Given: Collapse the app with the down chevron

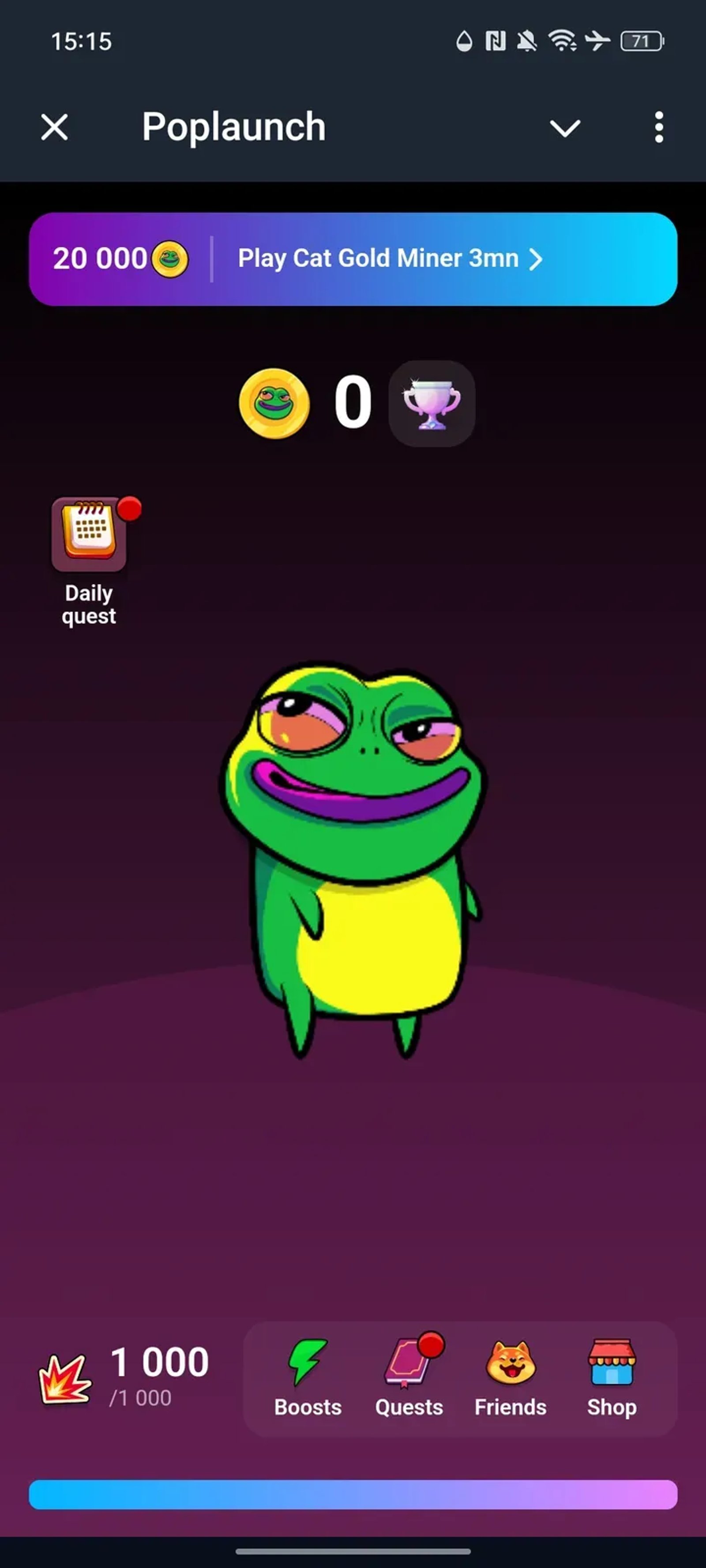Looking at the screenshot, I should click(x=565, y=128).
